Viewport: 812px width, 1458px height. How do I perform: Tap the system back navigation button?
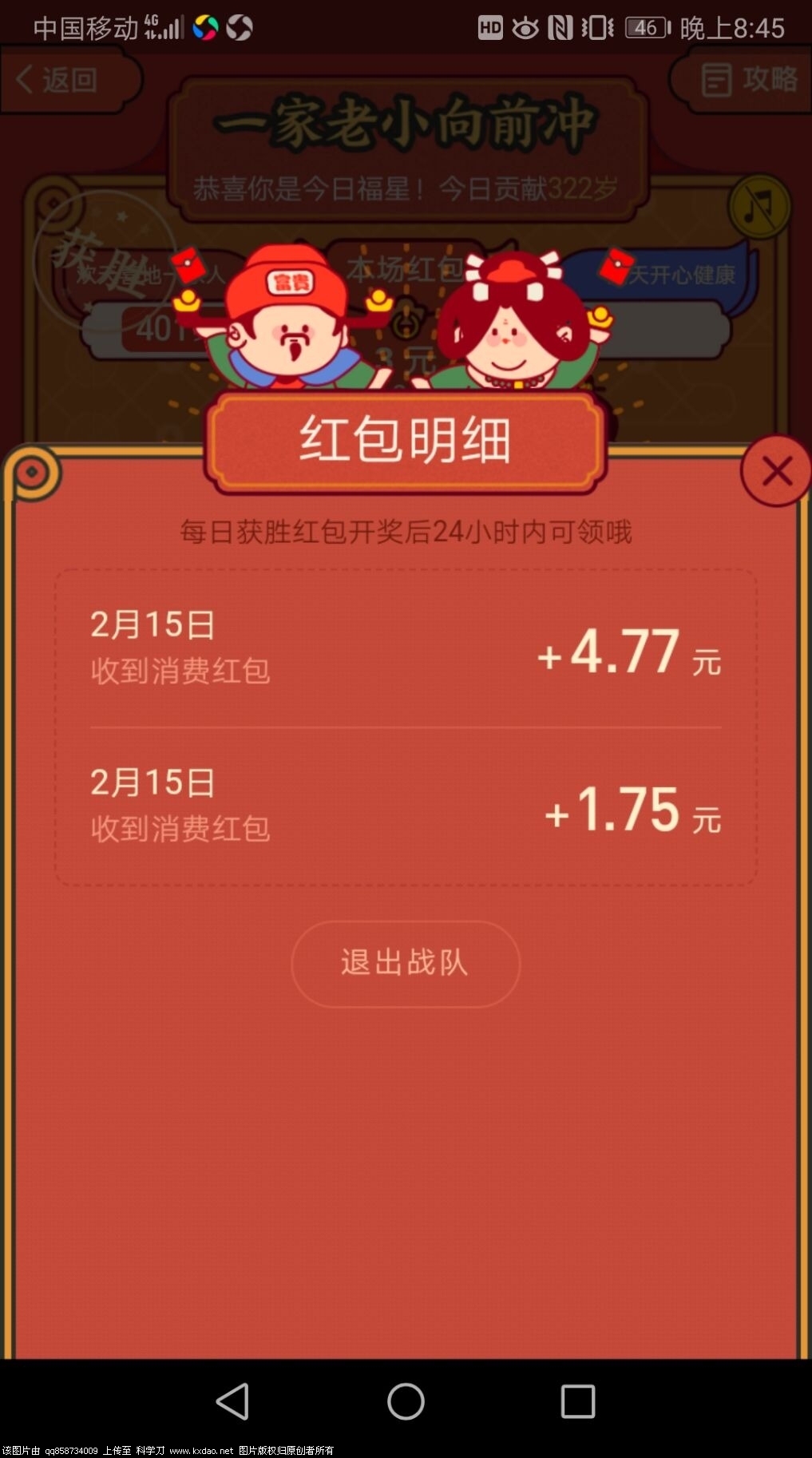click(x=233, y=1401)
